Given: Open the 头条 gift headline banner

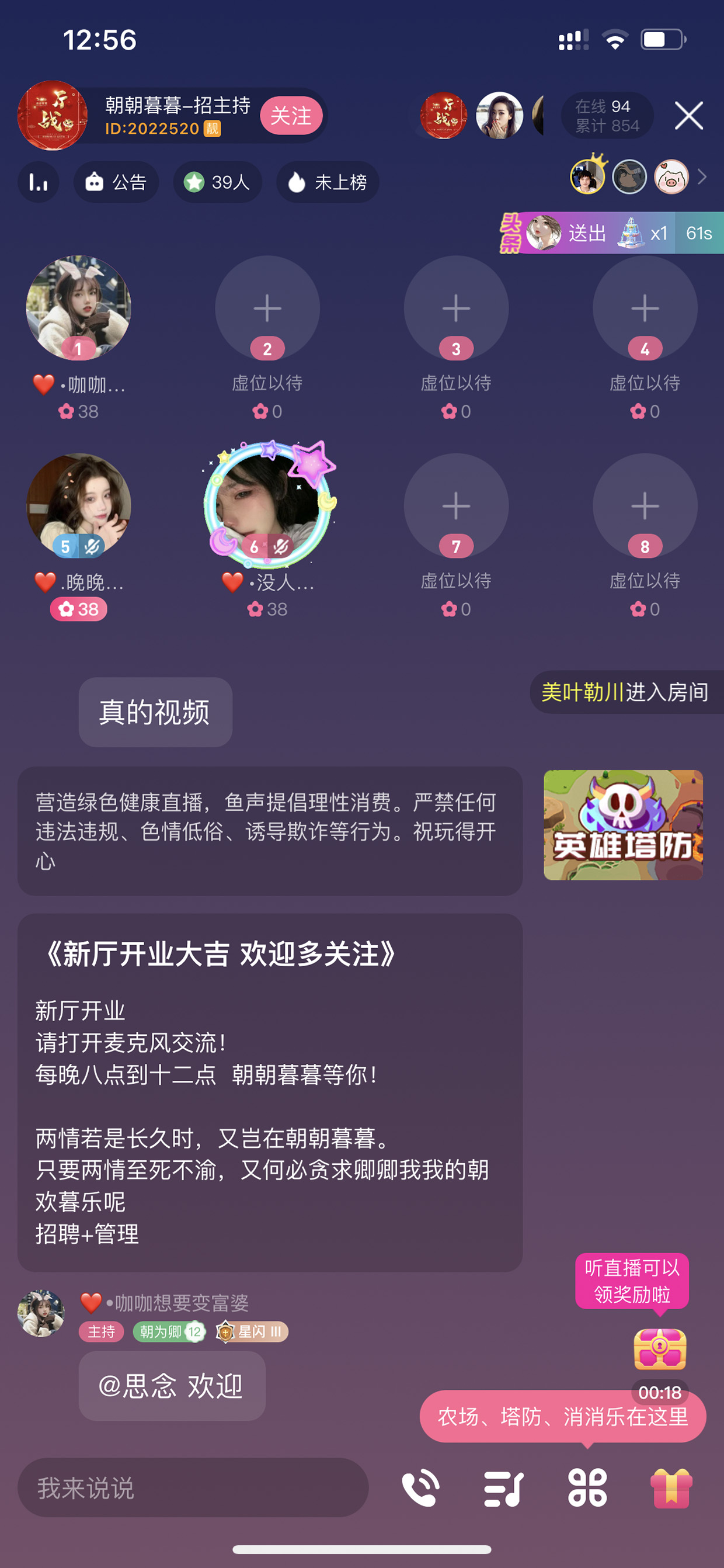Looking at the screenshot, I should click(611, 233).
